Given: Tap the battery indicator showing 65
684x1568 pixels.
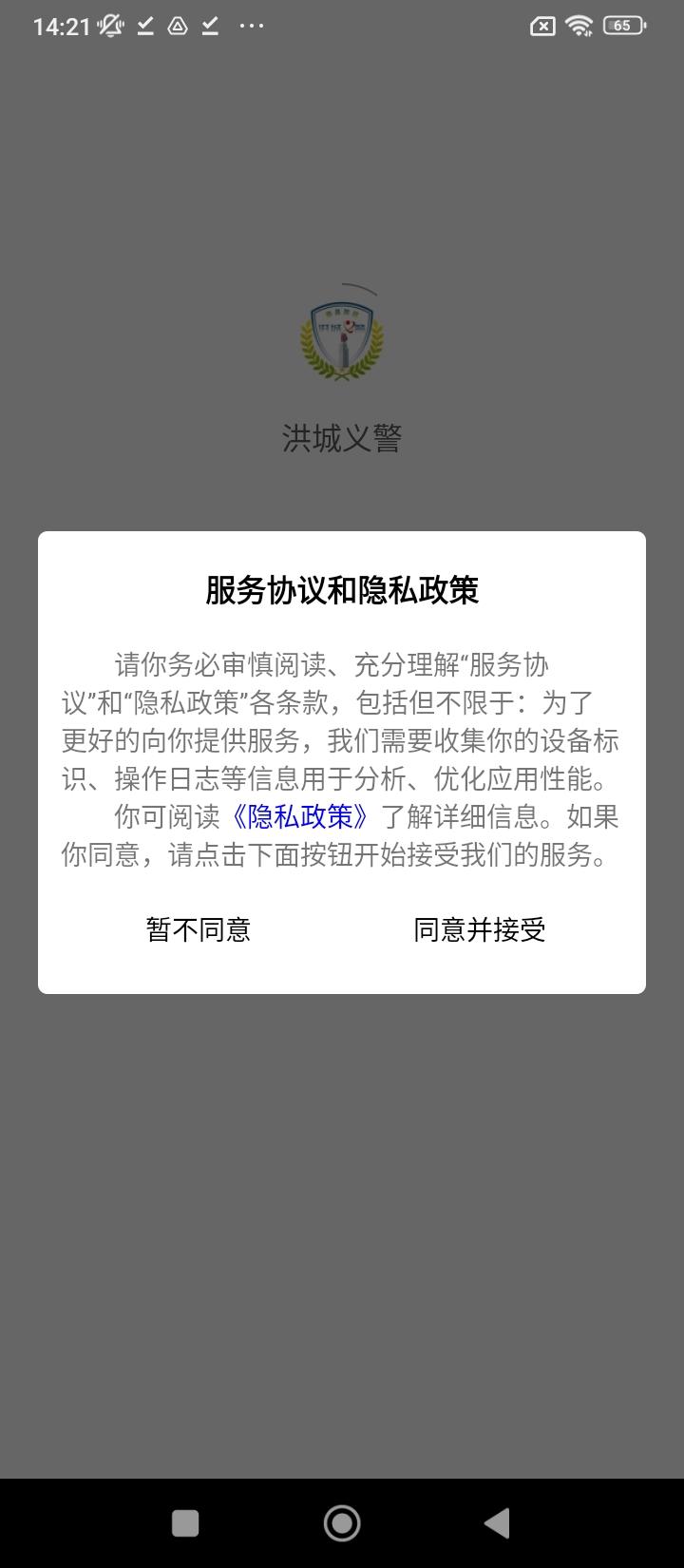Looking at the screenshot, I should pos(621,26).
